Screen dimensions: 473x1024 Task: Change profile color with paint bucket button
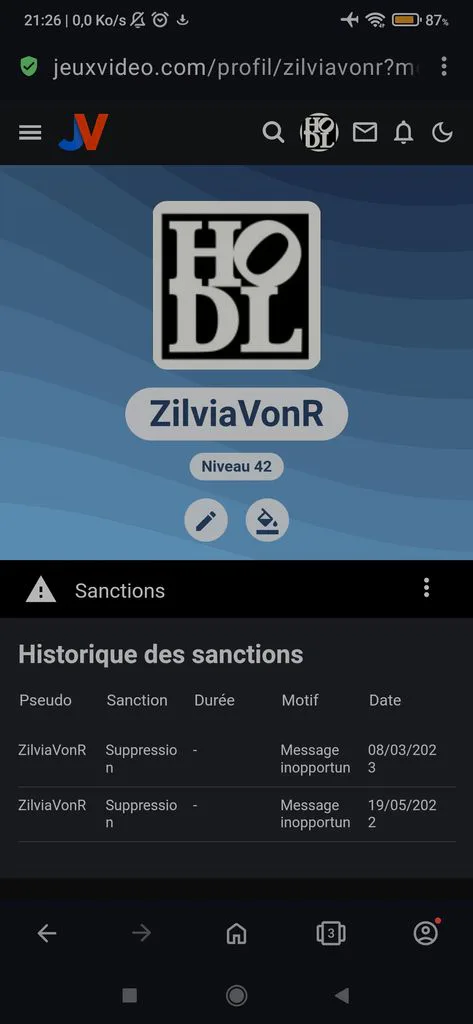(267, 520)
